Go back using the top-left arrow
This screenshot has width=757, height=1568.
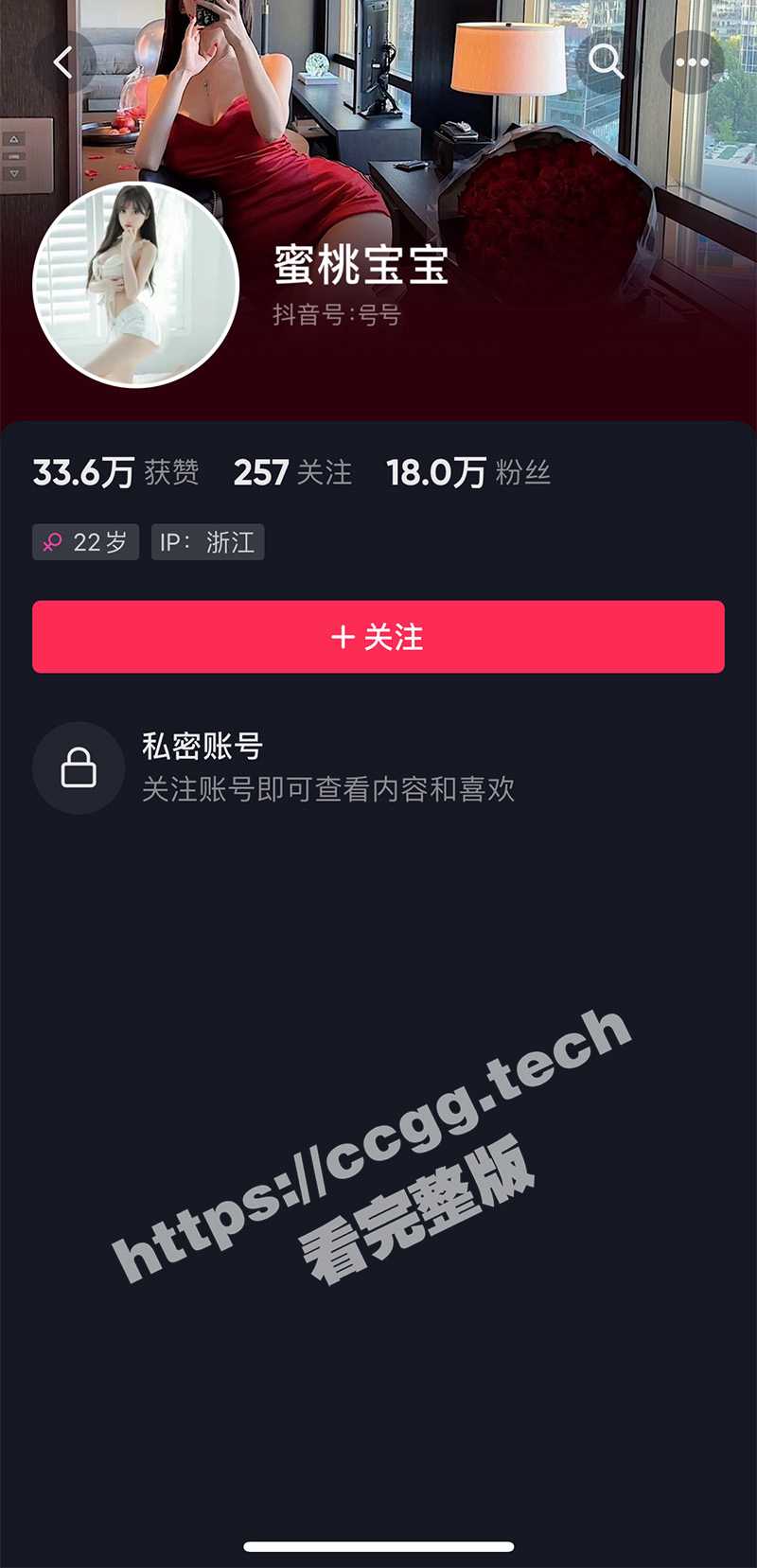pos(63,62)
